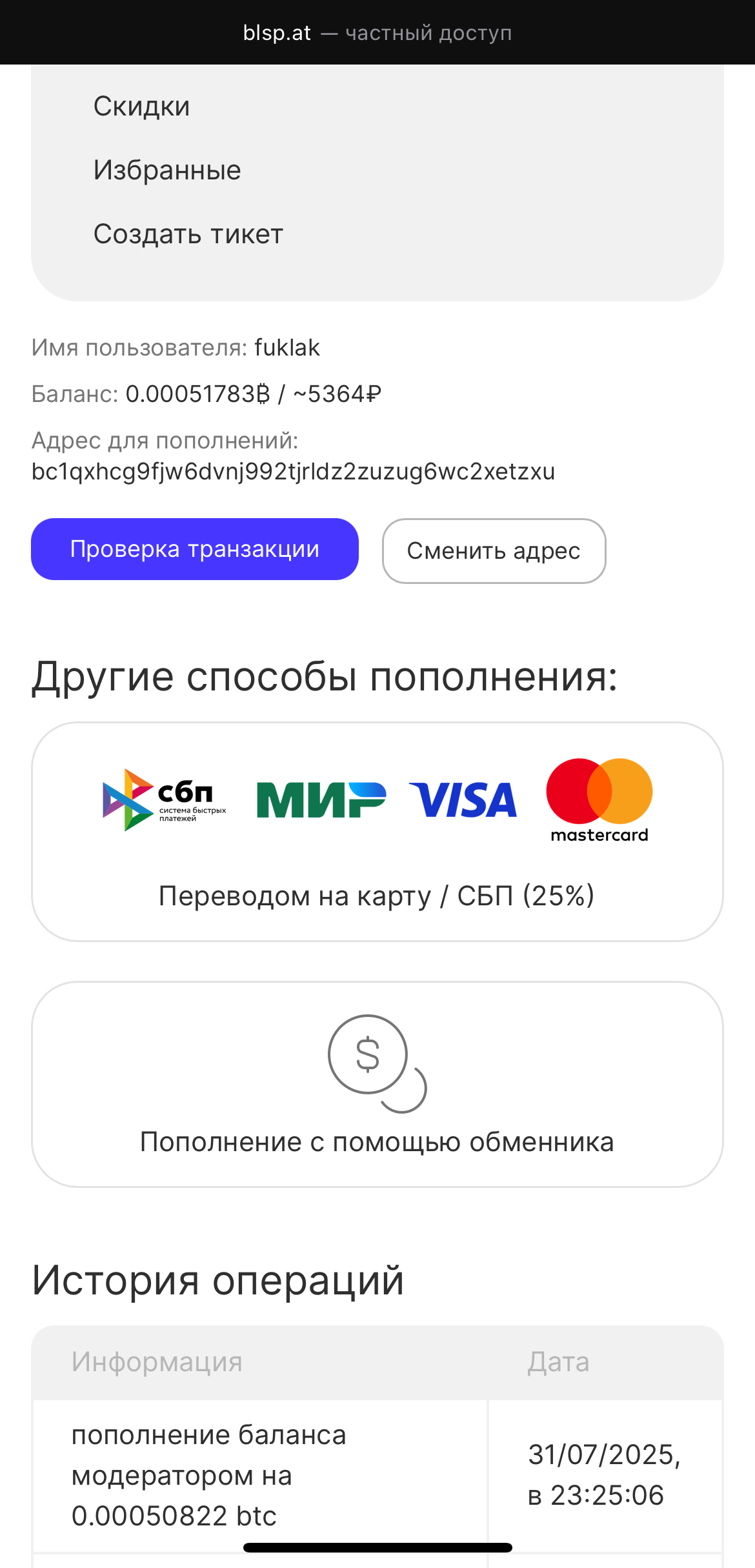Select Пополнение с помощью обменника option
Viewport: 755px width, 1568px height.
click(377, 1085)
